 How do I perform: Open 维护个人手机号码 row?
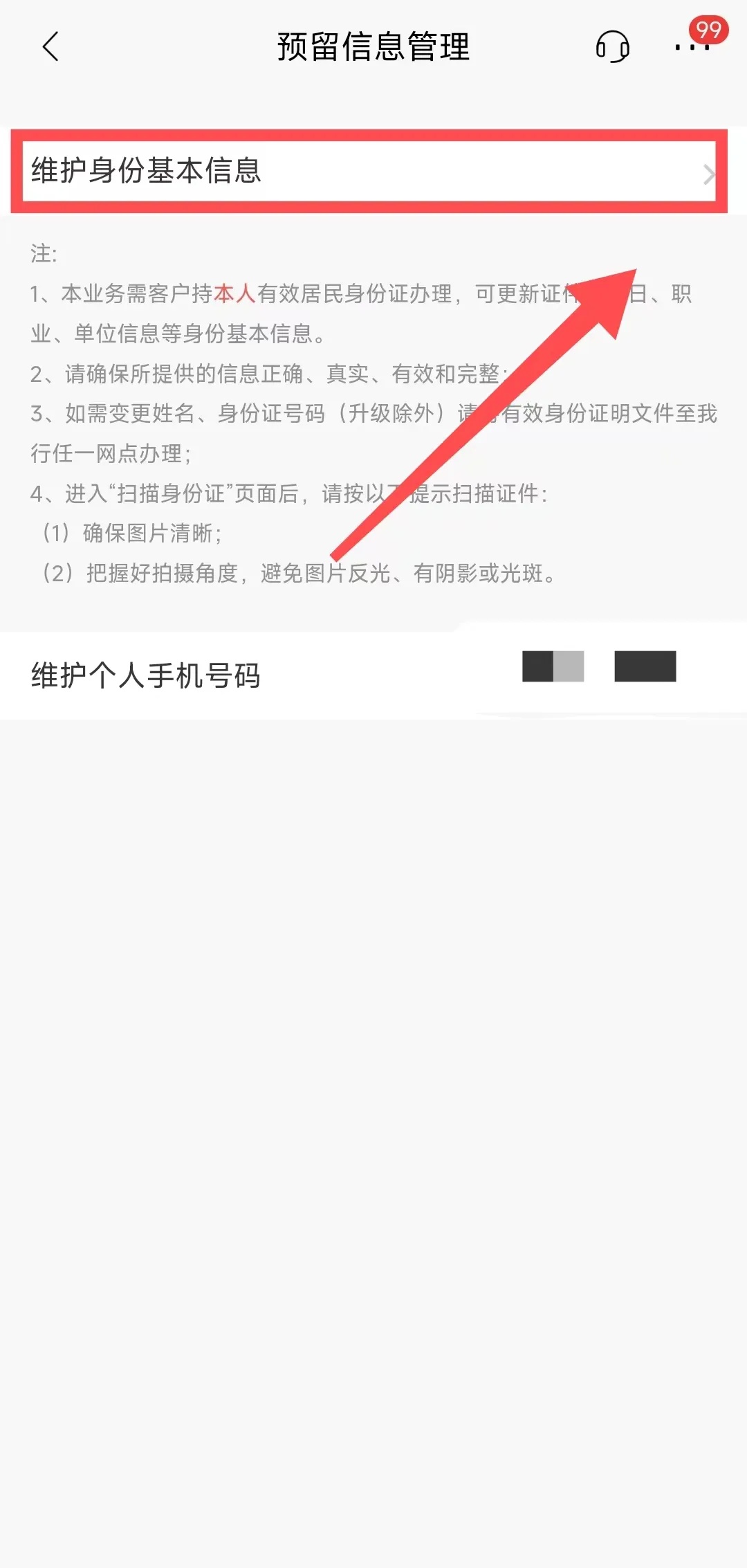[373, 675]
